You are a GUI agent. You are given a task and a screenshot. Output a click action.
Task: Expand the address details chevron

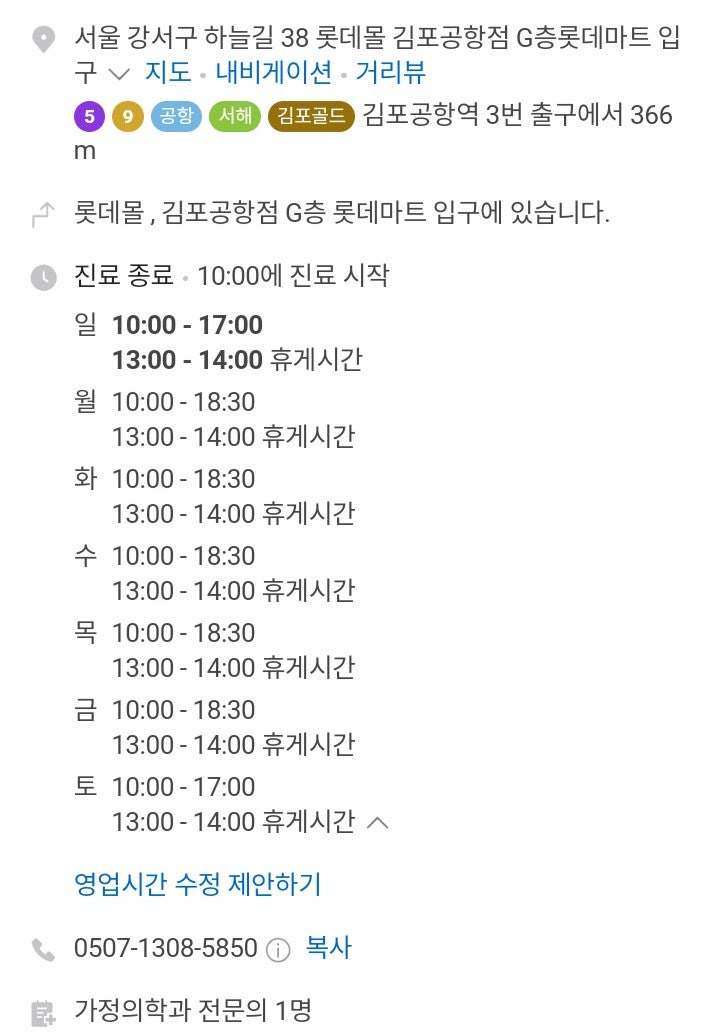(x=119, y=73)
